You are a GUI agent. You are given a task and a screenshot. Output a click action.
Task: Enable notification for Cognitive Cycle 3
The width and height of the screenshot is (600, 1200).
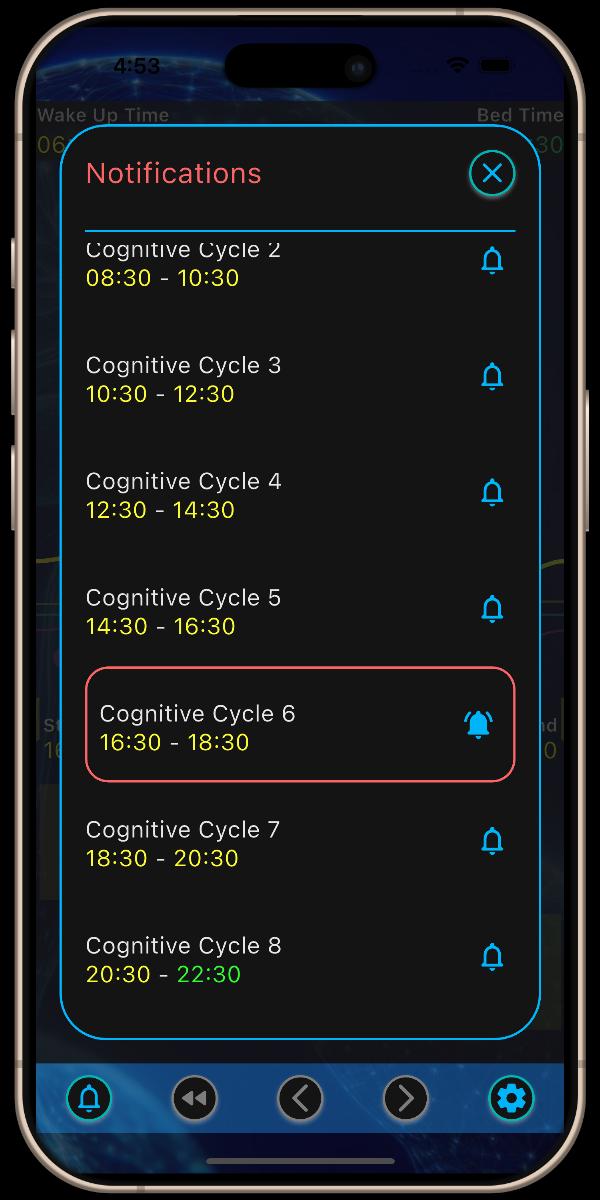[x=492, y=377]
